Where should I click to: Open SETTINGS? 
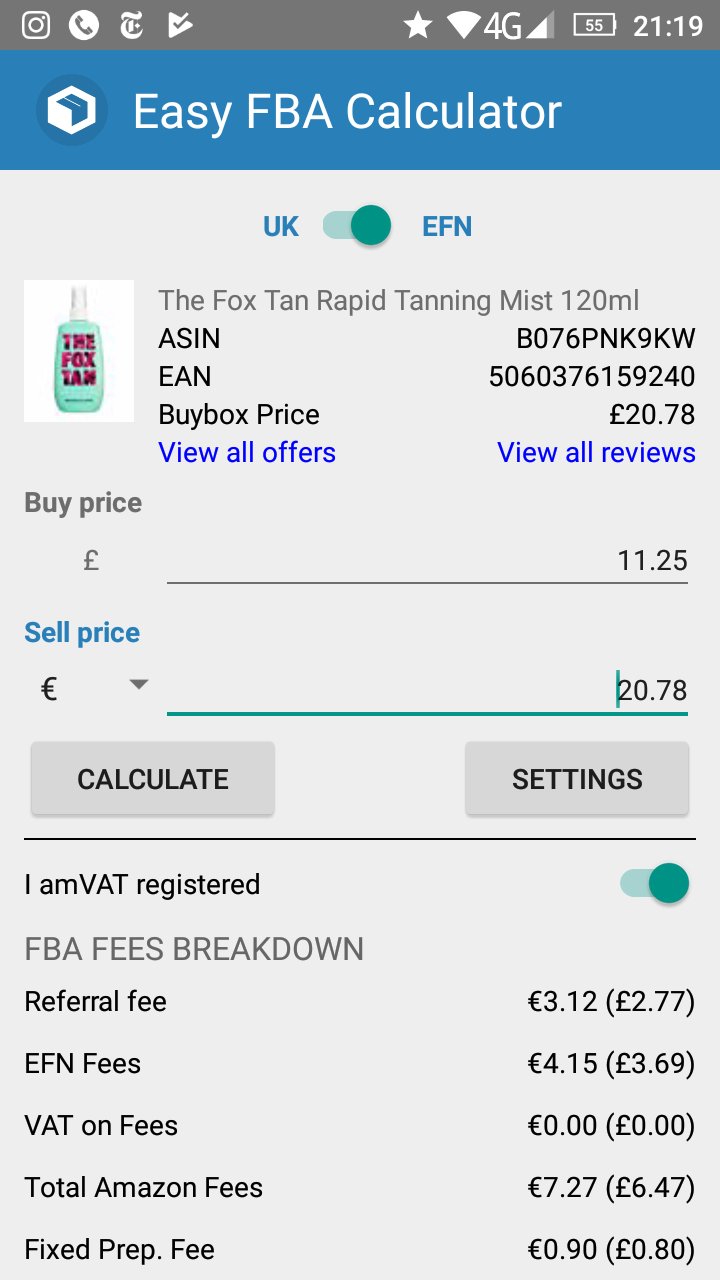[577, 778]
